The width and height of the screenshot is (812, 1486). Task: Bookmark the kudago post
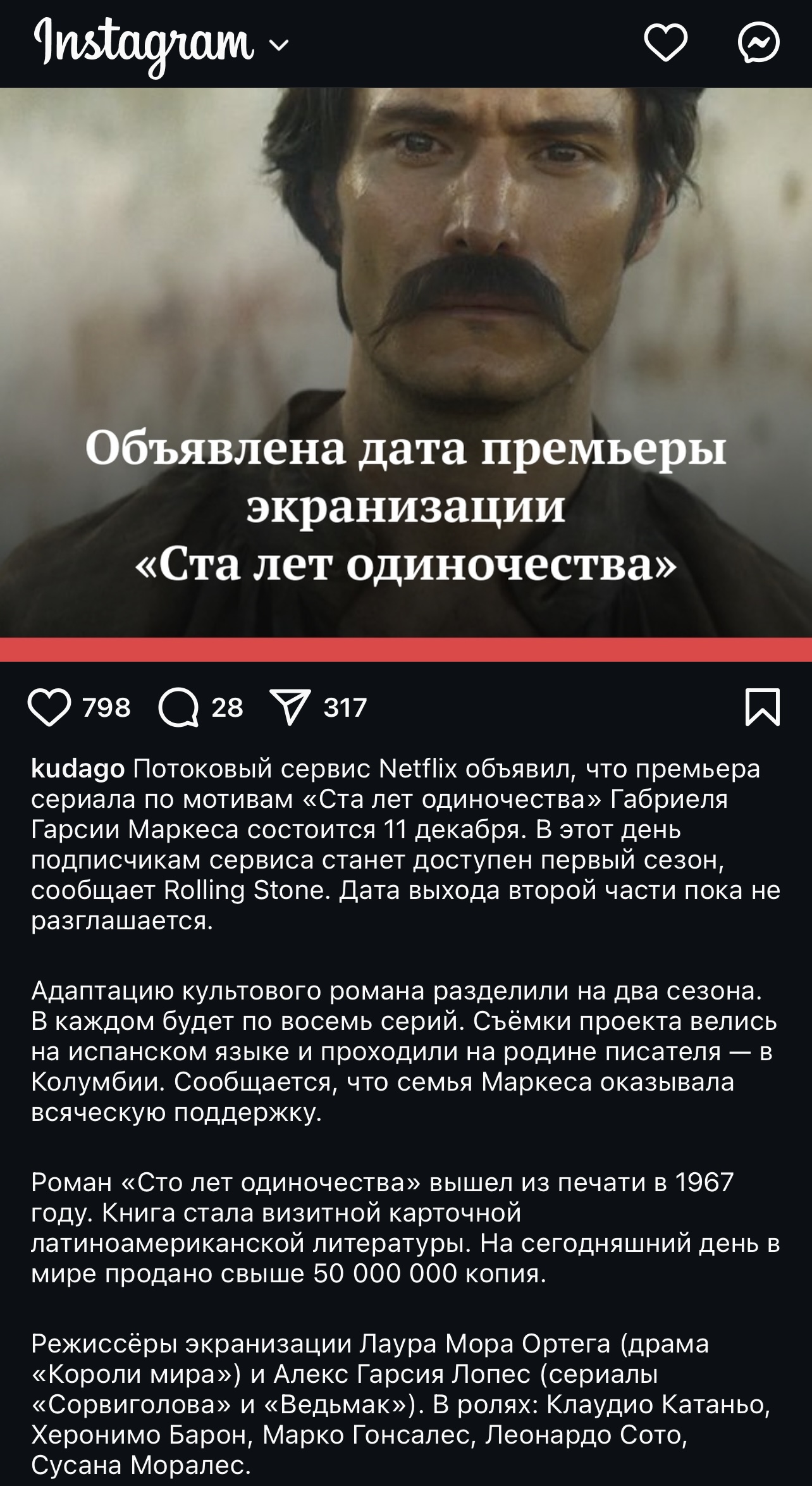click(x=763, y=707)
